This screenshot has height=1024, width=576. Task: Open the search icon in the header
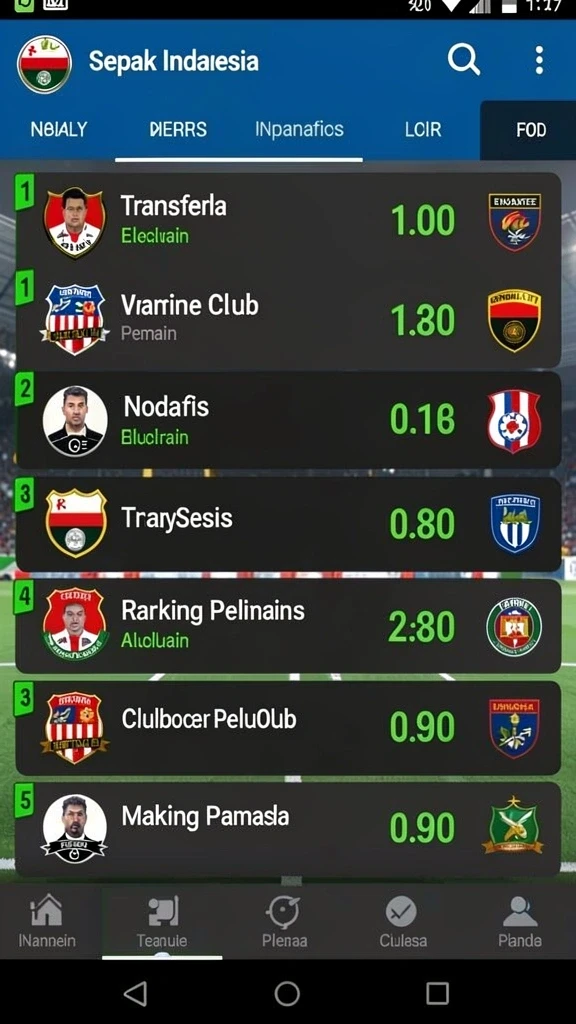point(464,61)
